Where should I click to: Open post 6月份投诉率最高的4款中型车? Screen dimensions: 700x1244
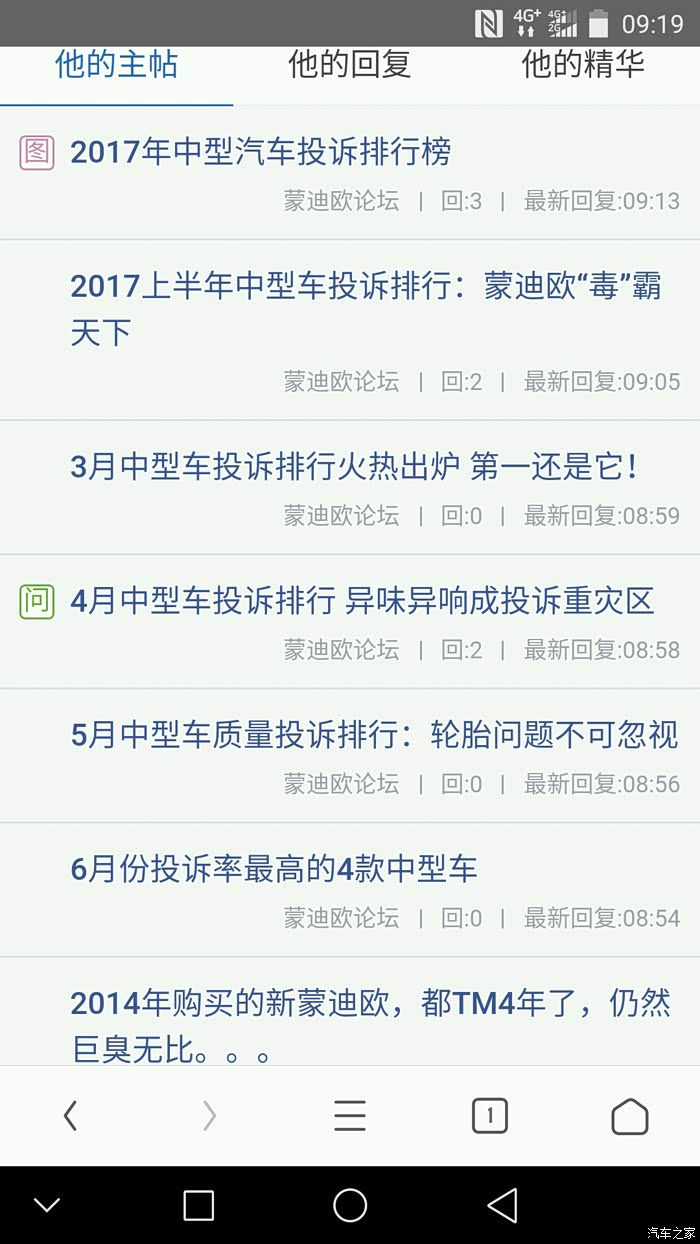pyautogui.click(x=274, y=869)
